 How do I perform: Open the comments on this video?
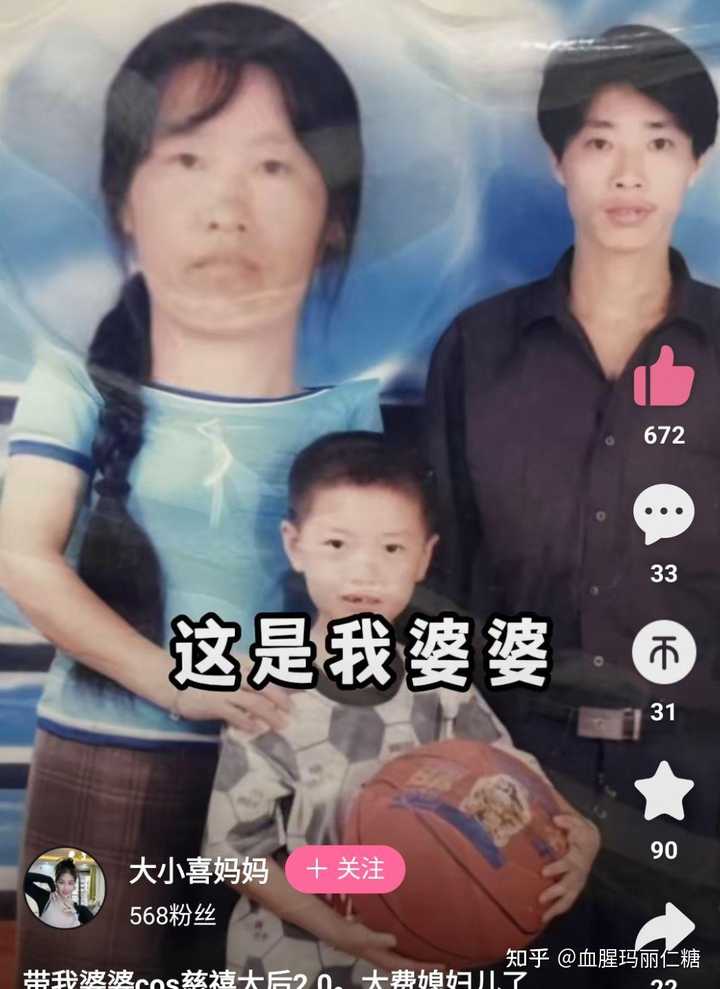(664, 517)
